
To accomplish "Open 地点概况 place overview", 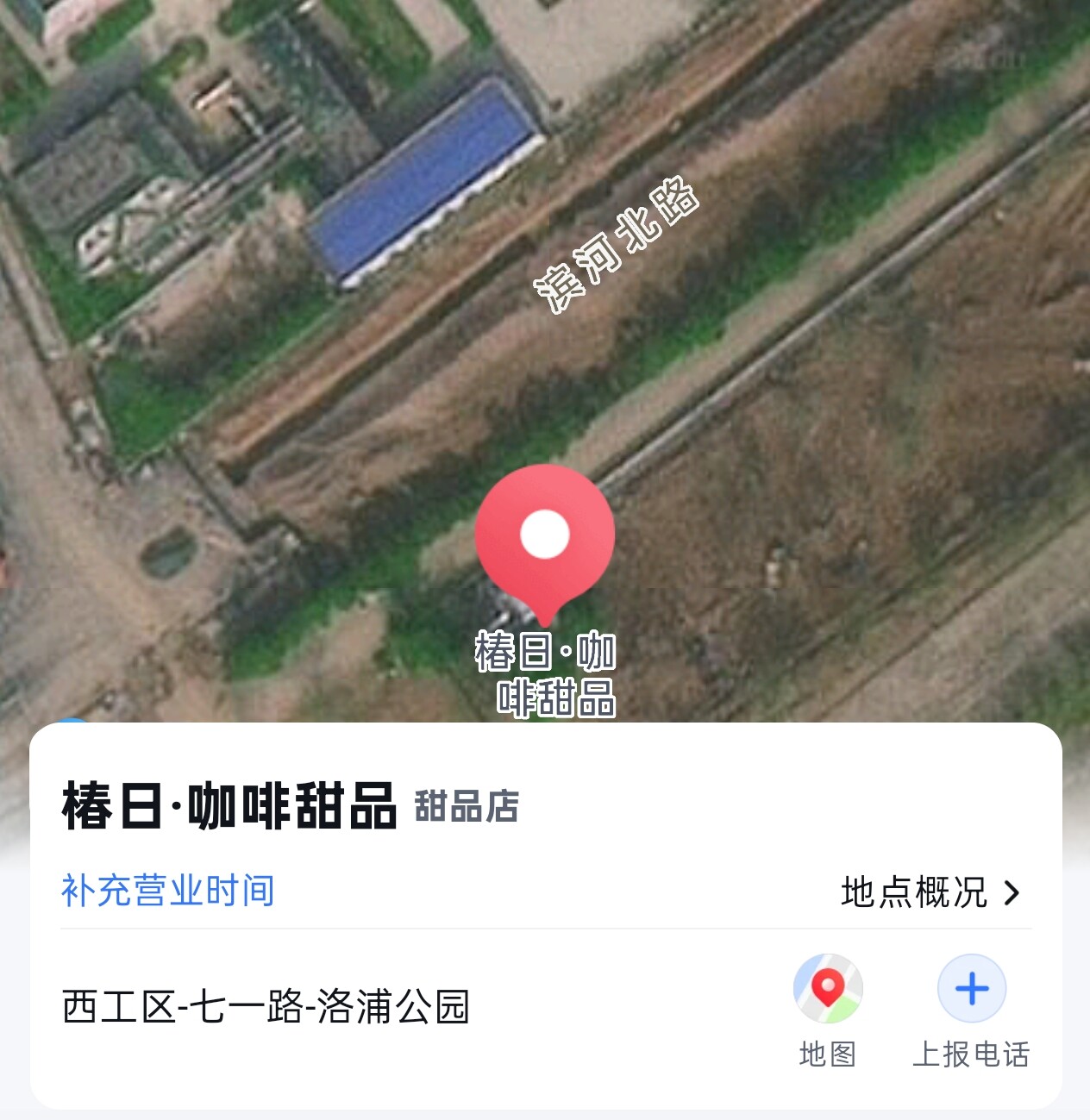I will click(x=930, y=892).
